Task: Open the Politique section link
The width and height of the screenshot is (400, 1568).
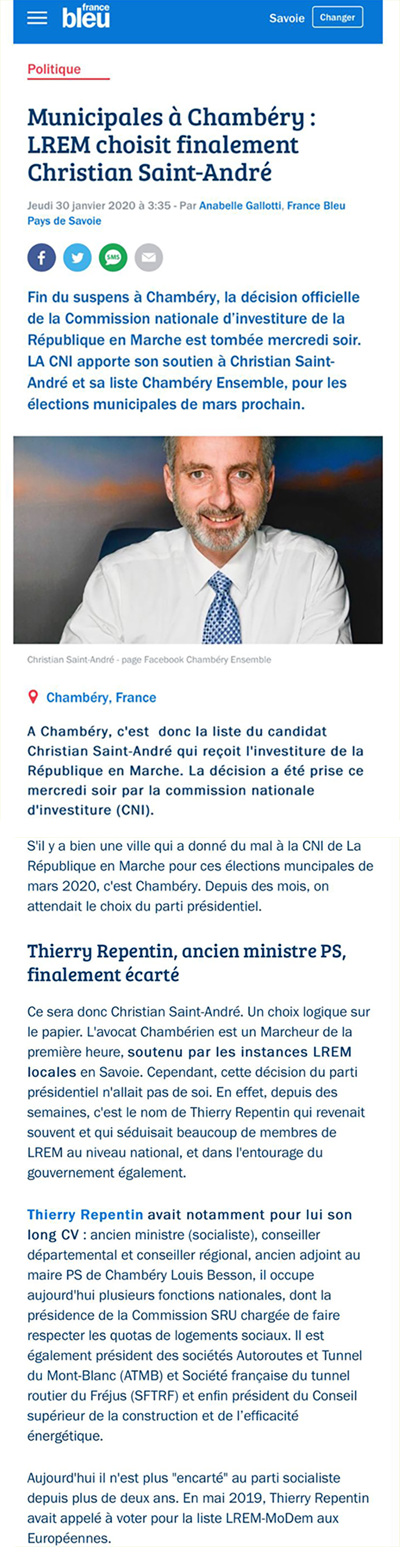Action: pos(54,69)
